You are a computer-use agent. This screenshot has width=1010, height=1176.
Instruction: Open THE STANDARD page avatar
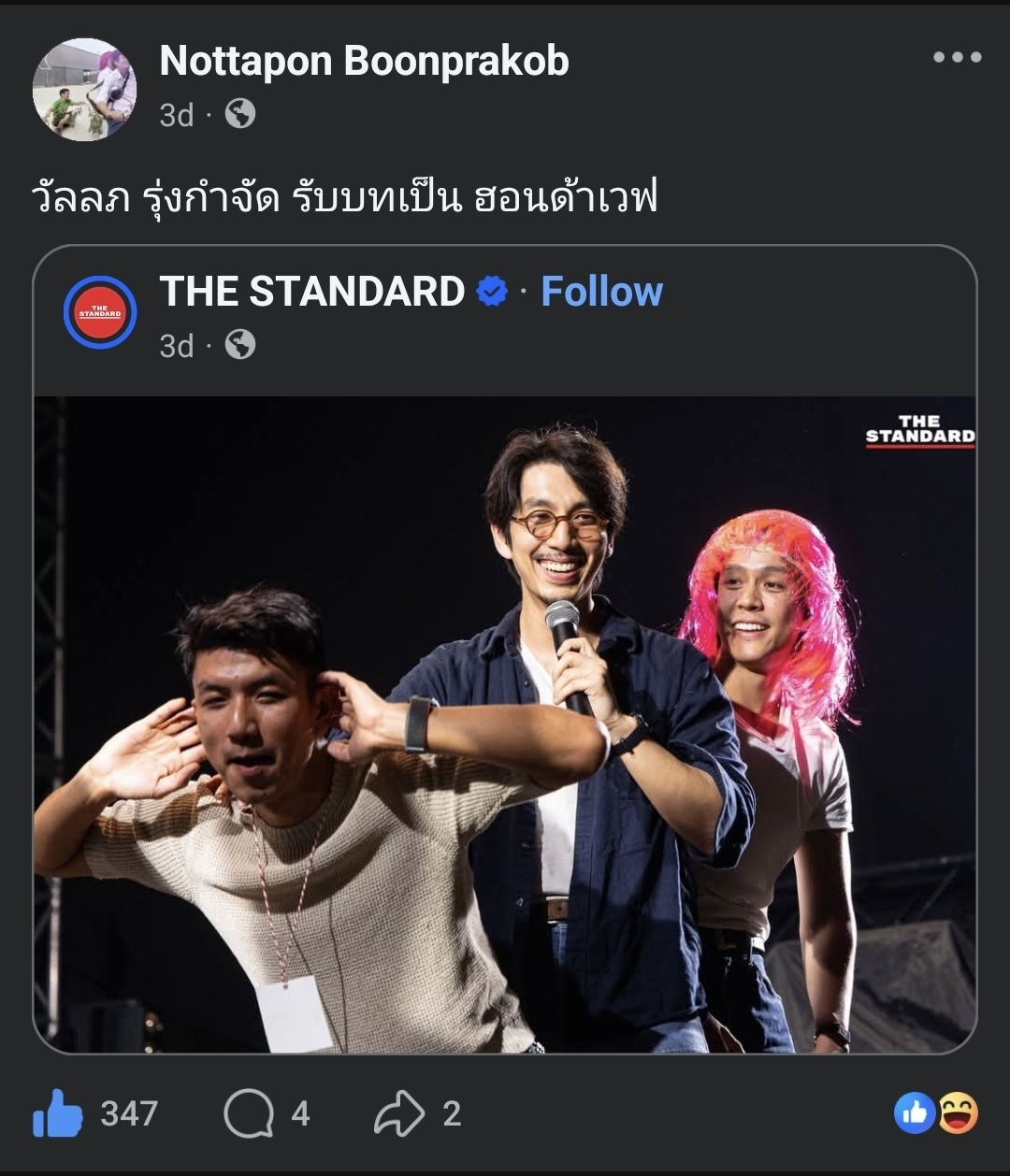100,312
